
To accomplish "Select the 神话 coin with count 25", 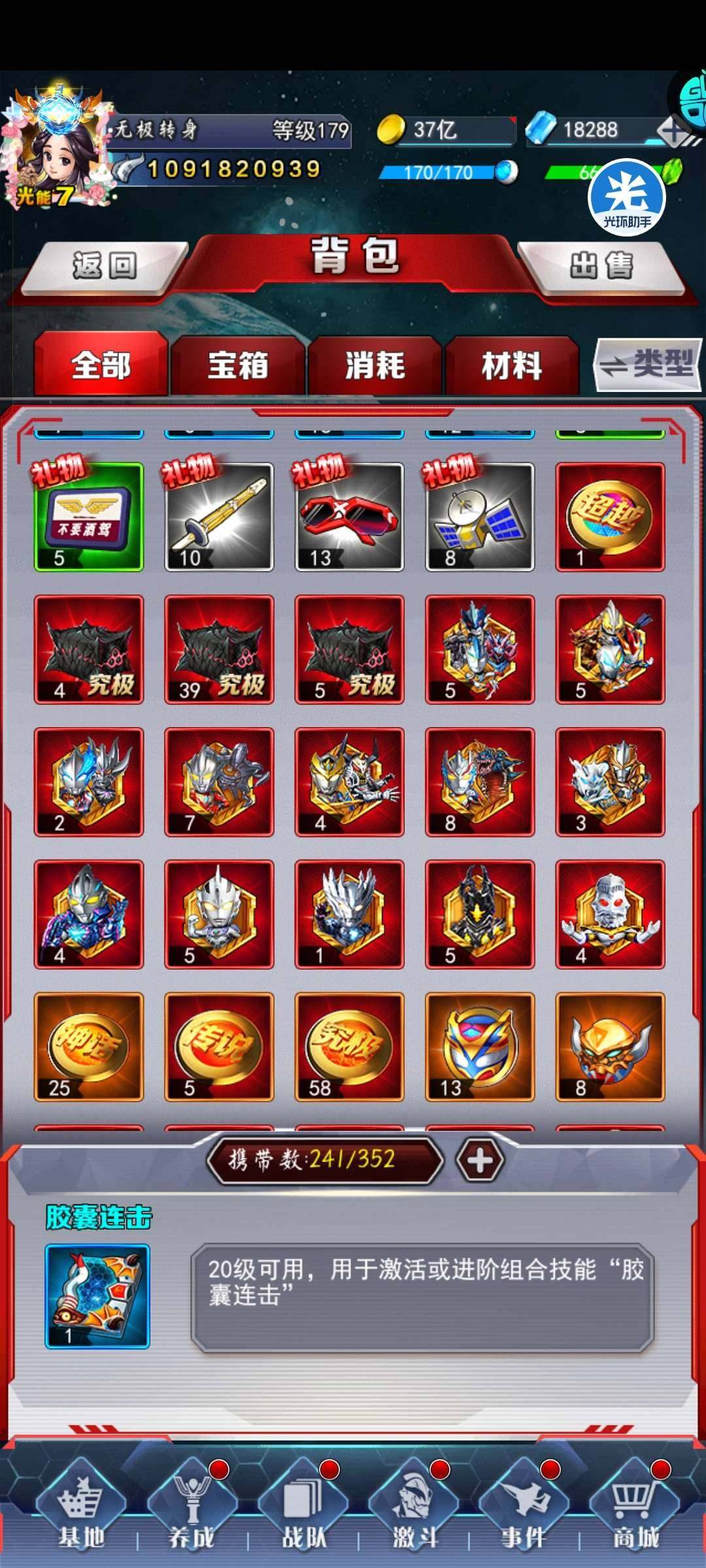I will coord(89,1047).
